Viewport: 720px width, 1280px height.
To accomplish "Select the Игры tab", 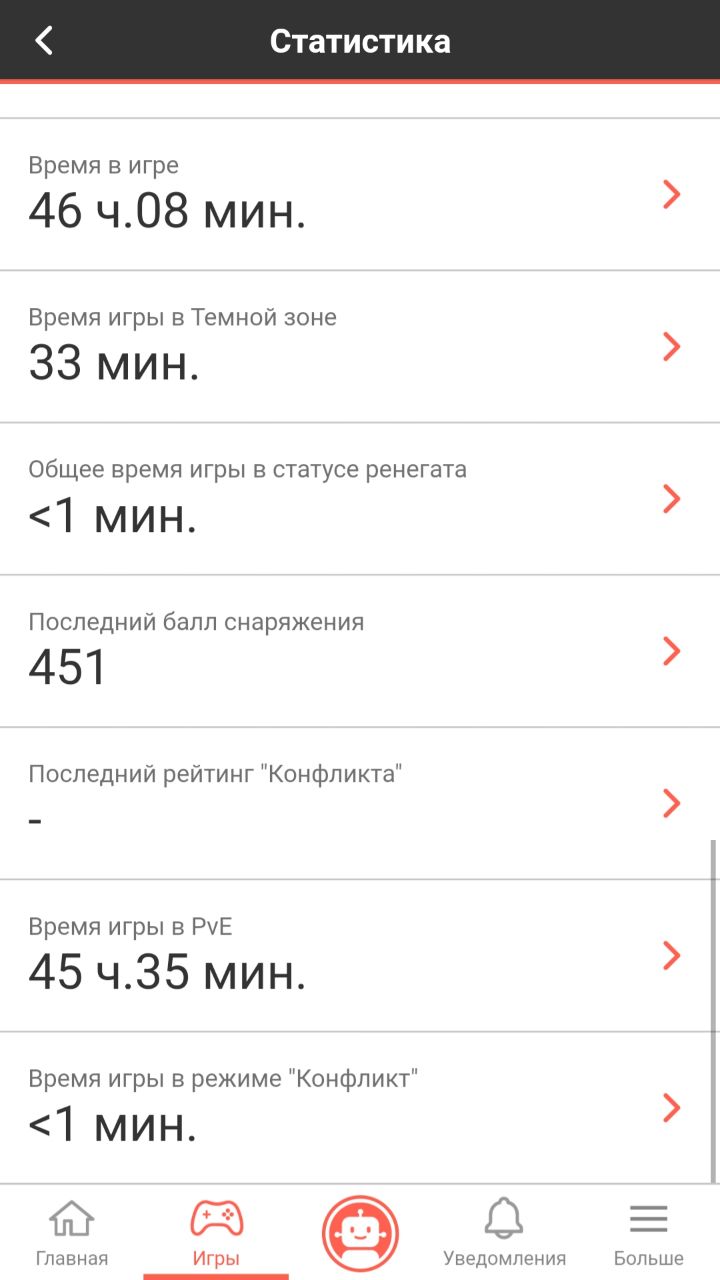I will (216, 1234).
